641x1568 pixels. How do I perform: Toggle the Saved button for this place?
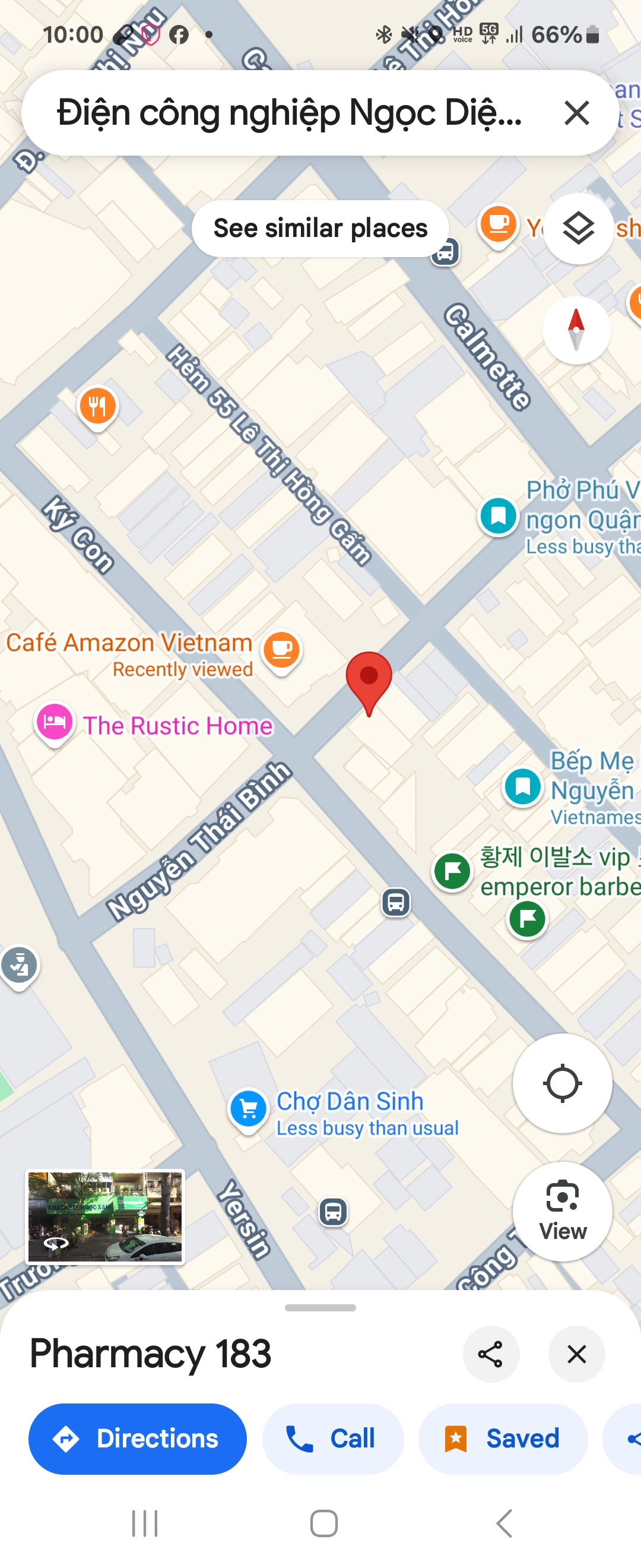[x=502, y=1439]
